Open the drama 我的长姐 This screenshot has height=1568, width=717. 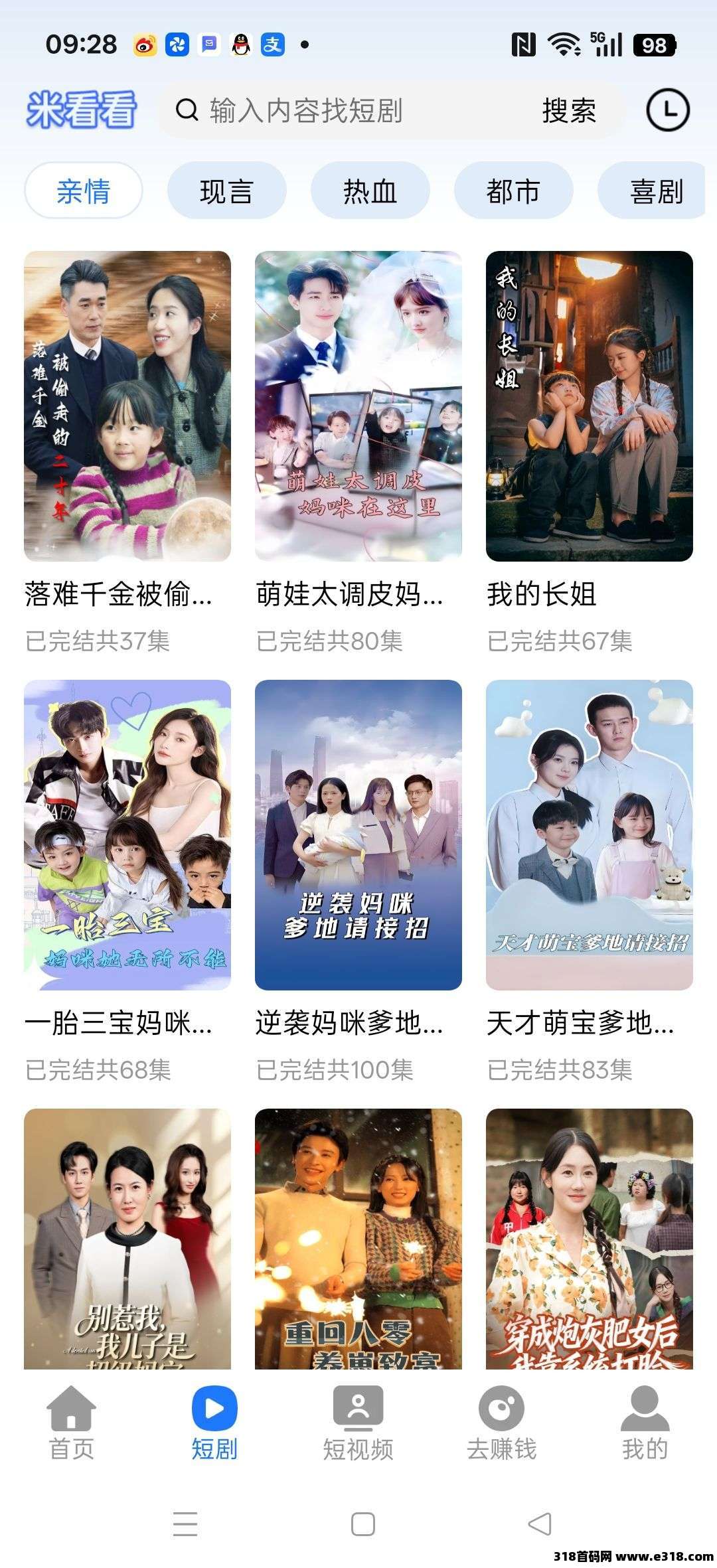590,406
